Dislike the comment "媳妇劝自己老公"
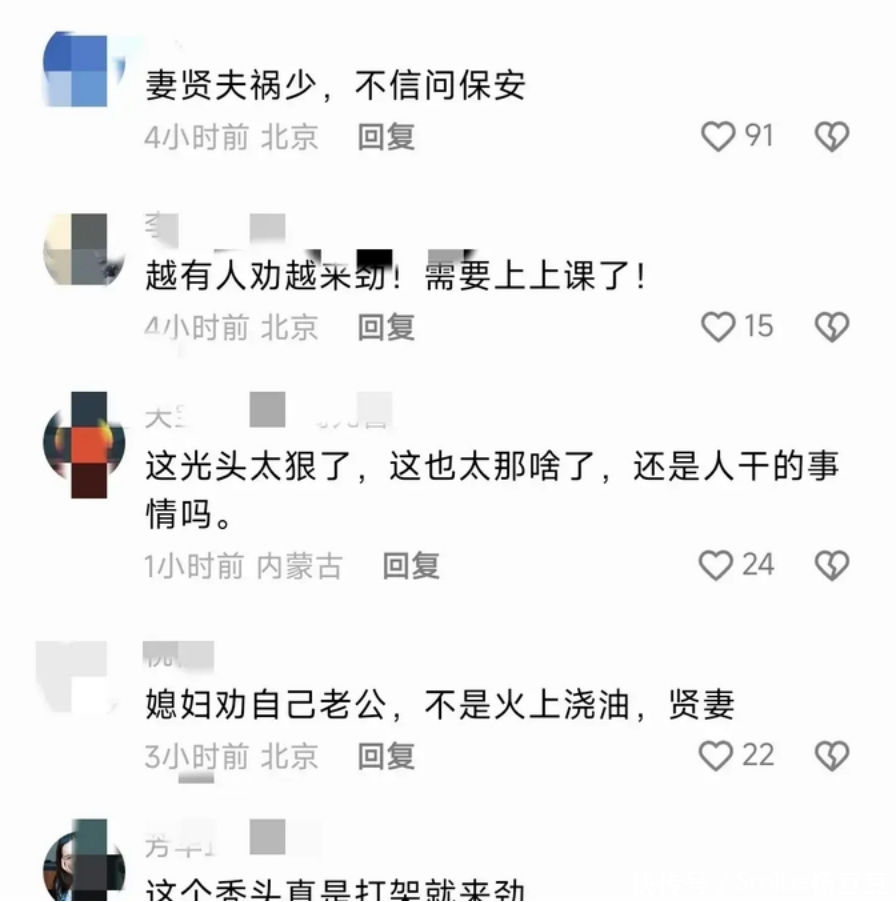 tap(832, 755)
